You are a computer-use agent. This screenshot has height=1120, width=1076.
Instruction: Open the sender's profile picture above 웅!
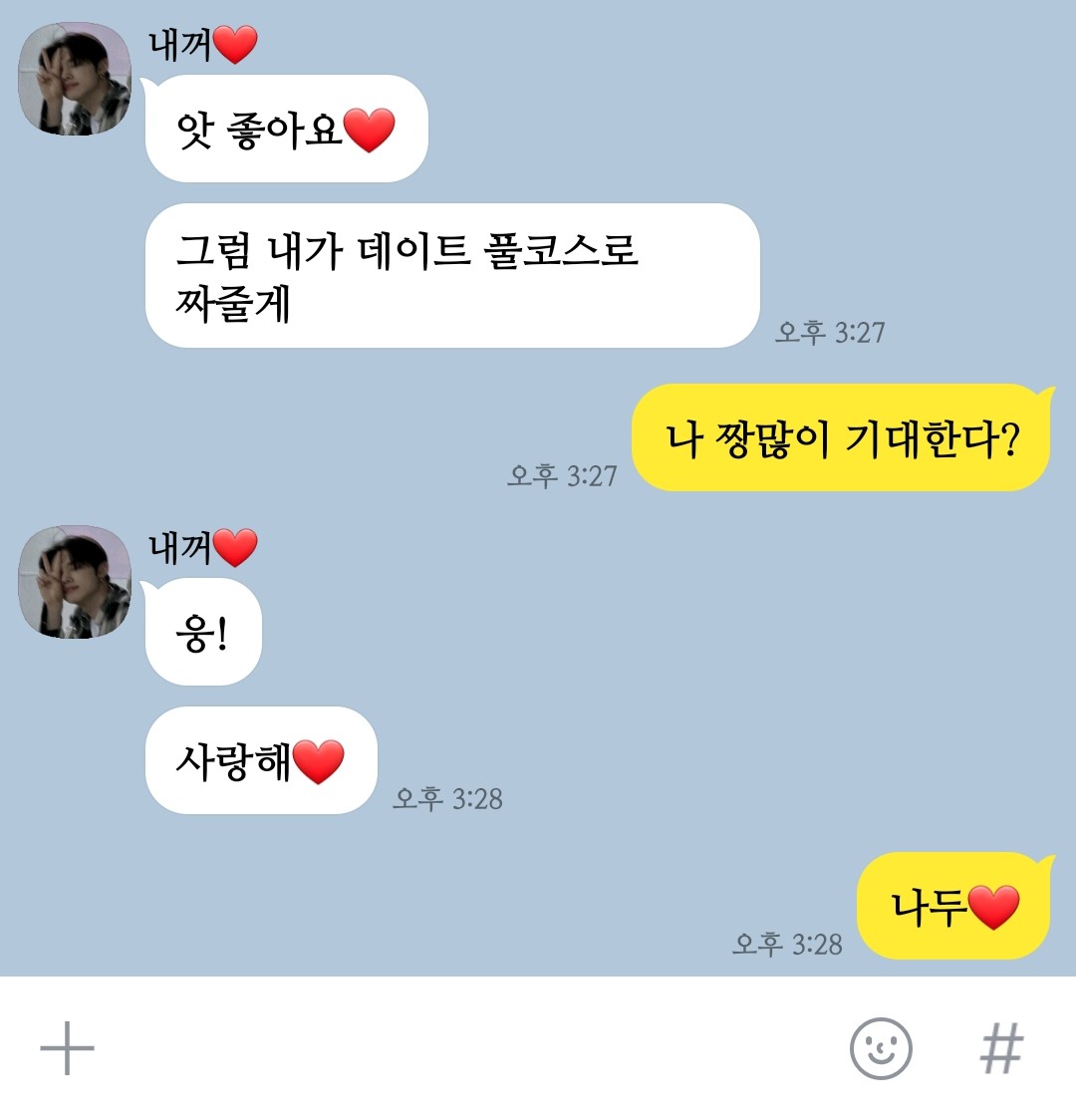click(x=75, y=582)
